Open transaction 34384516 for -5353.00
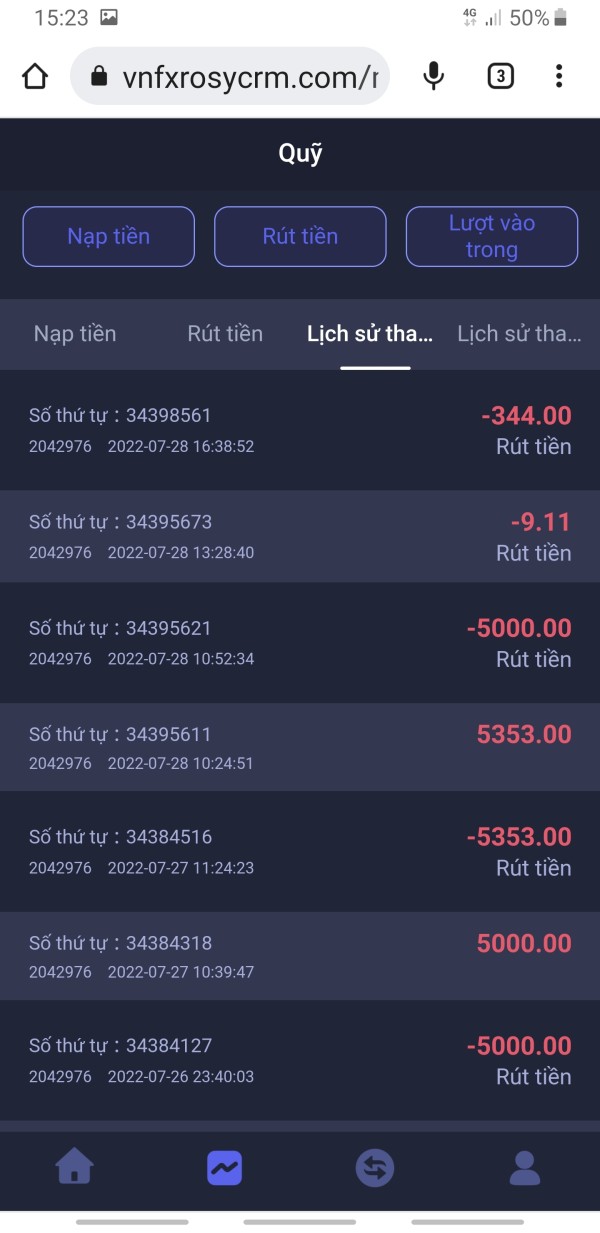Screen dimensions: 600x1233 (300, 851)
